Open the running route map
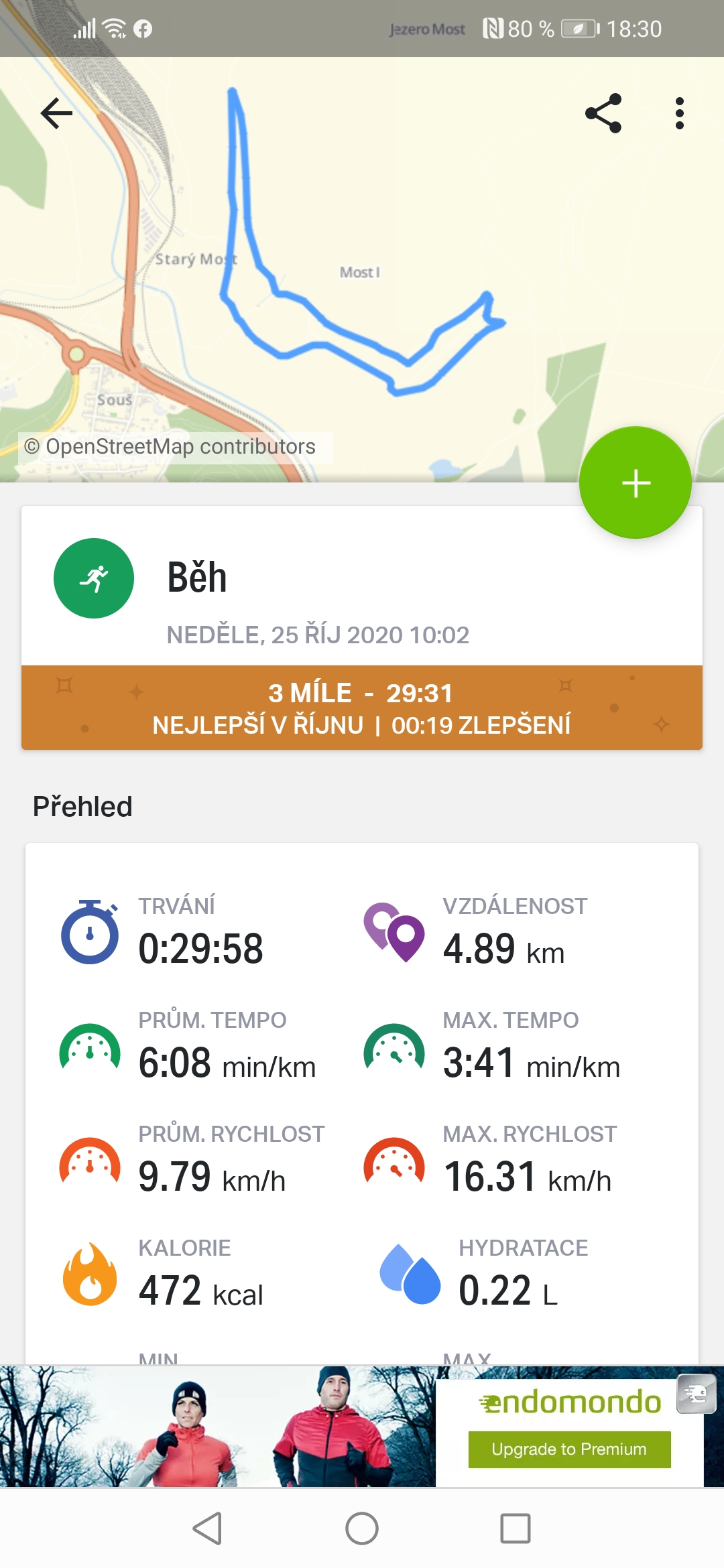 click(362, 269)
